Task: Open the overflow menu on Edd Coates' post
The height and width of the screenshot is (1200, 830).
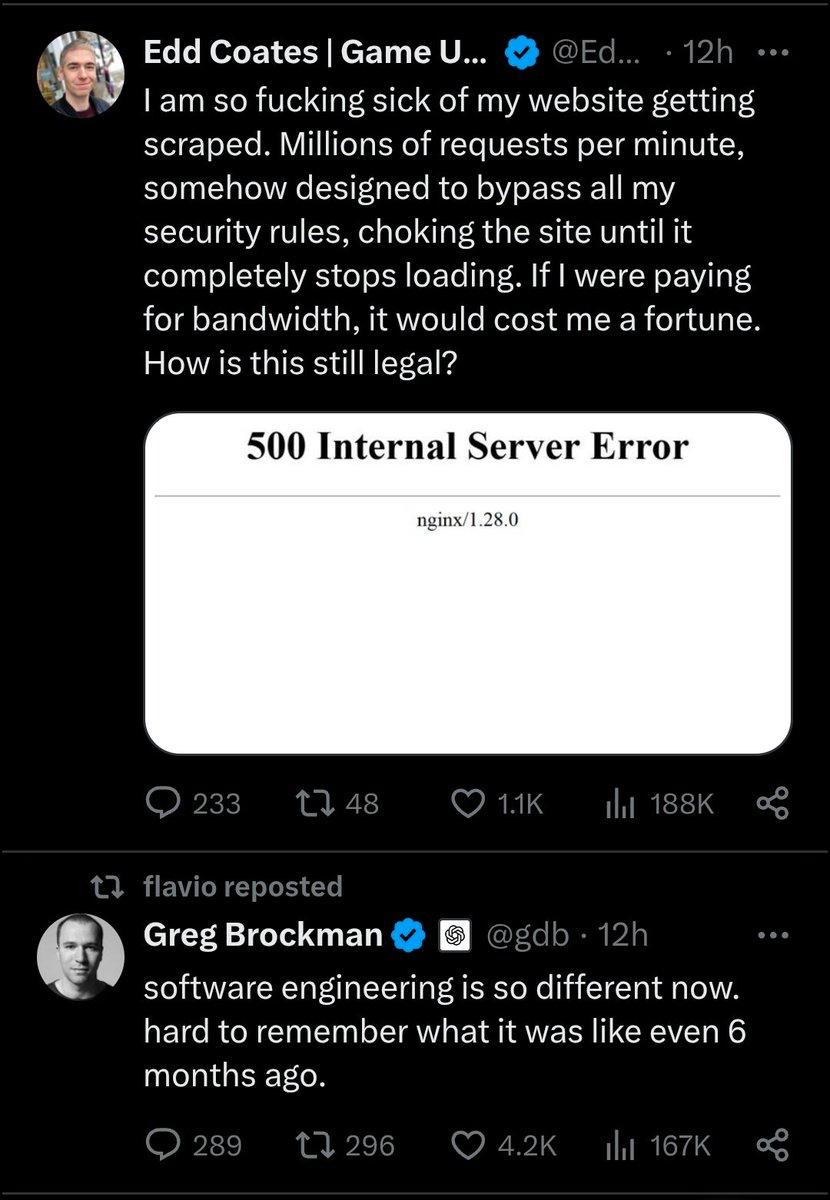Action: pos(774,52)
